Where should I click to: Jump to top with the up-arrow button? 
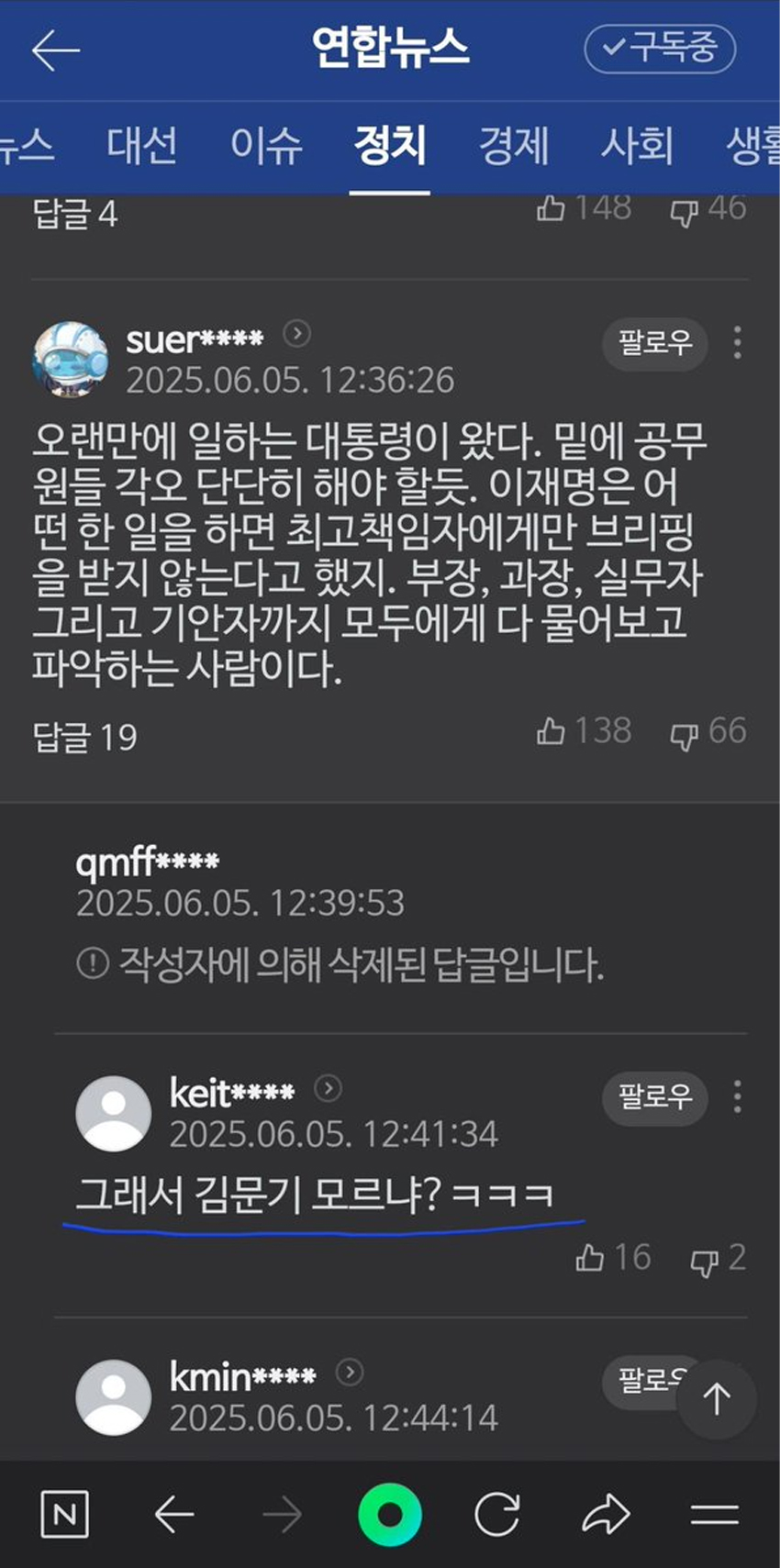[x=717, y=1399]
